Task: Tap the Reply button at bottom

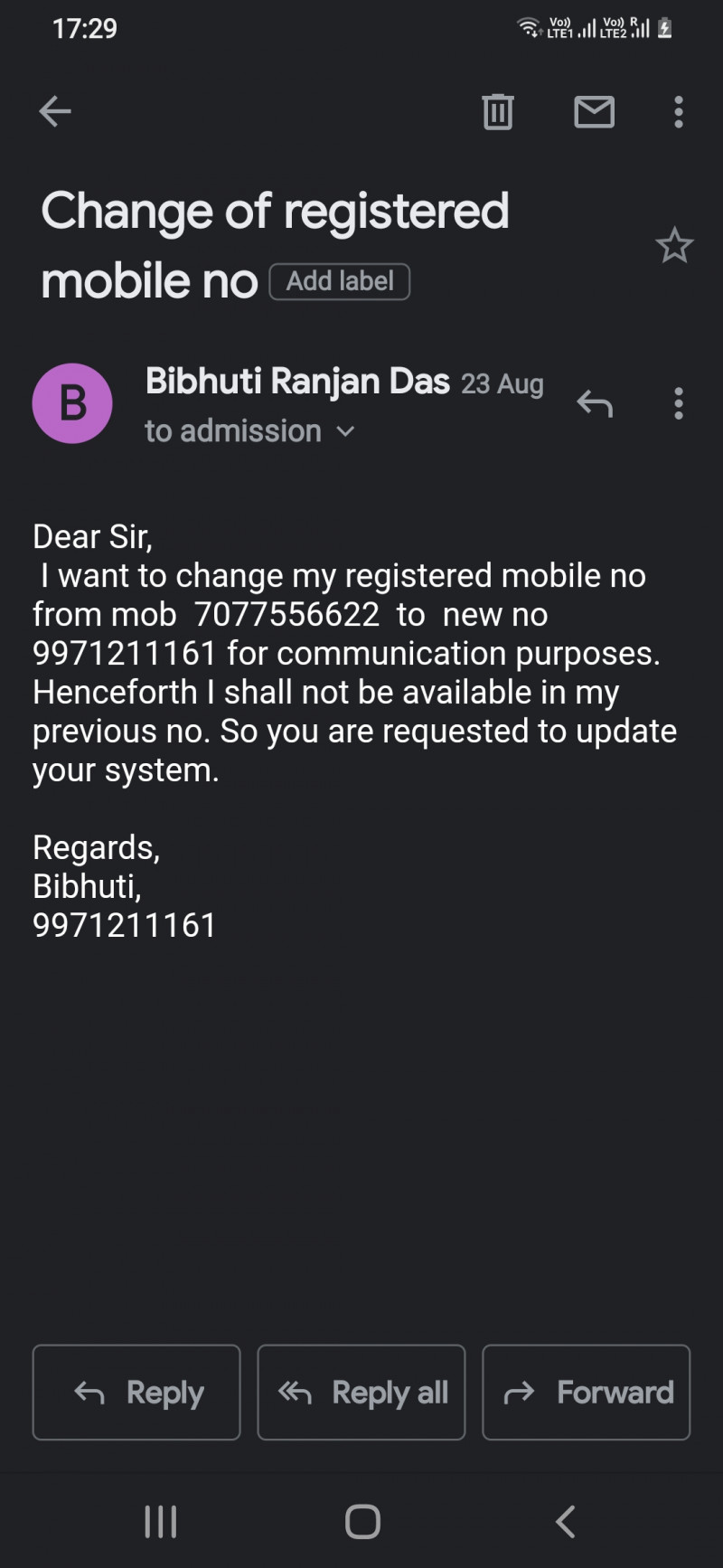Action: coord(136,1393)
